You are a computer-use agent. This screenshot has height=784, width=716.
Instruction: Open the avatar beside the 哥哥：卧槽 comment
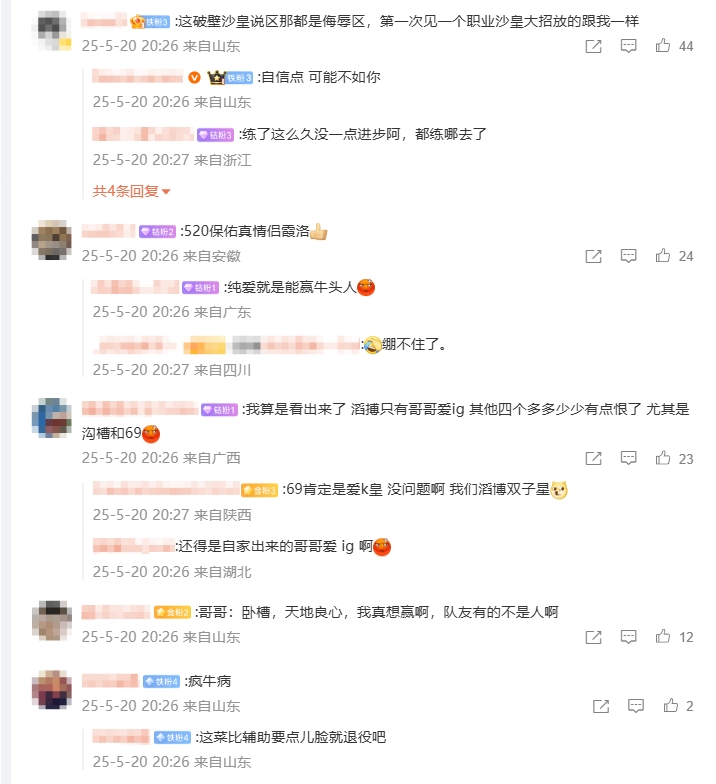point(51,620)
